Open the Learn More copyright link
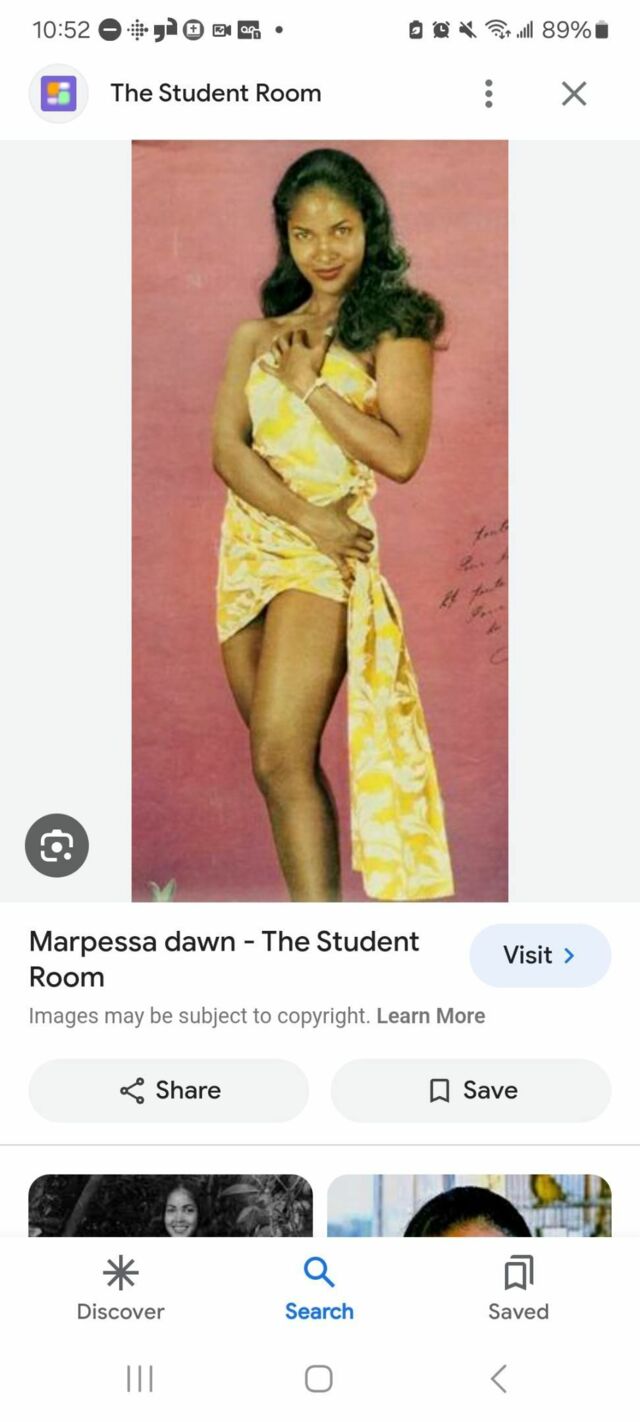 (431, 1016)
